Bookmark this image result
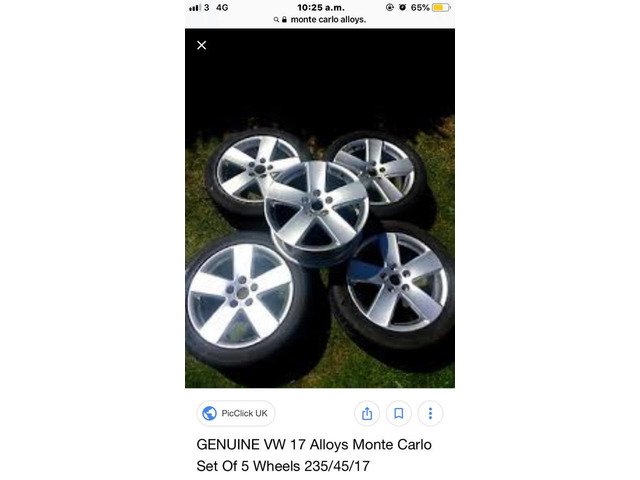 [398, 413]
